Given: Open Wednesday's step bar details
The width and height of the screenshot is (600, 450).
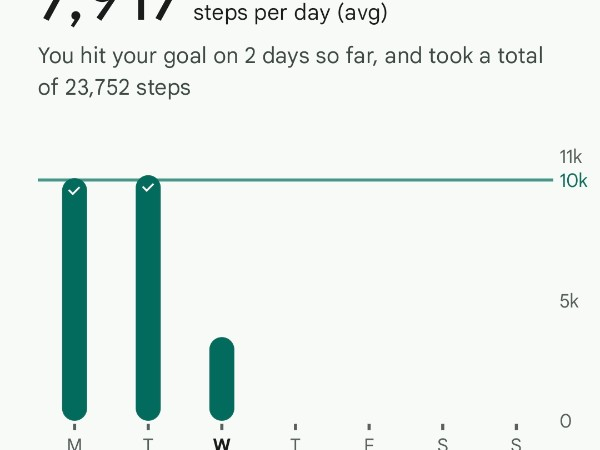Looking at the screenshot, I should pyautogui.click(x=221, y=379).
